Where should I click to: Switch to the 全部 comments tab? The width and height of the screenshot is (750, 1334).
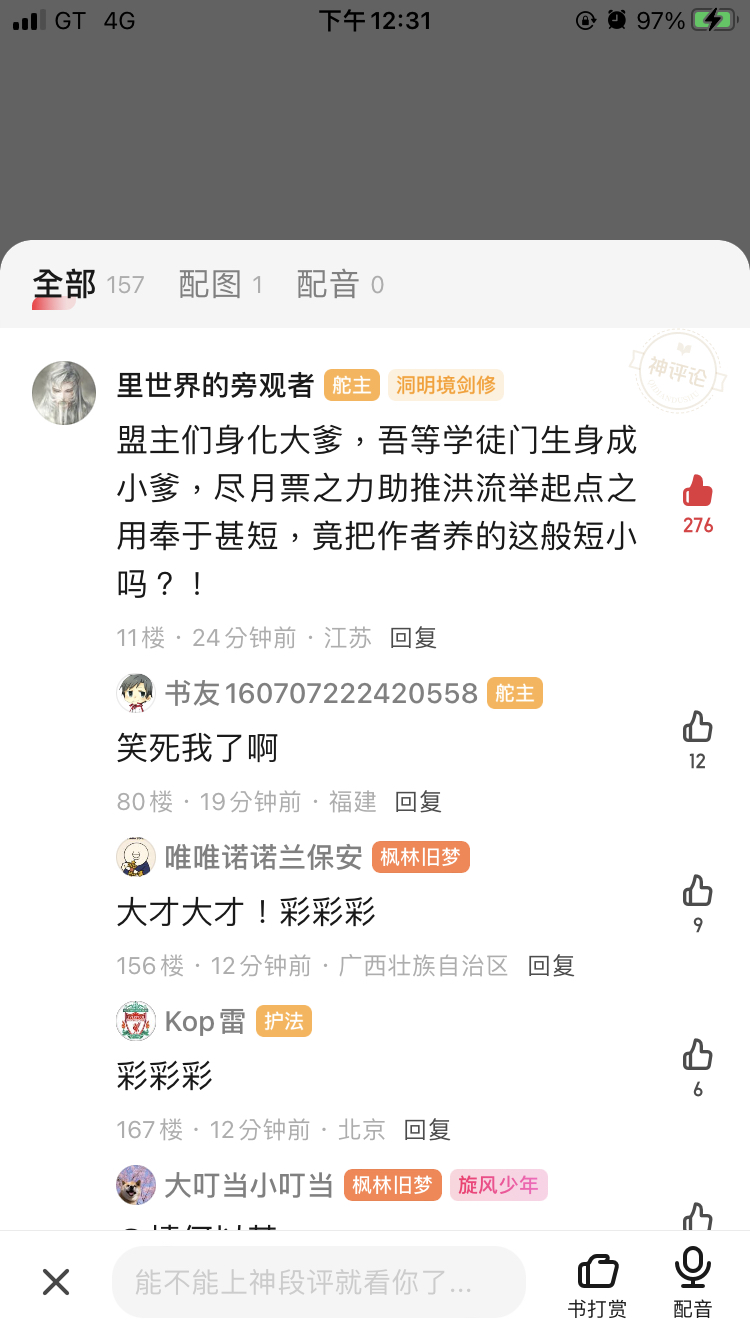click(65, 285)
